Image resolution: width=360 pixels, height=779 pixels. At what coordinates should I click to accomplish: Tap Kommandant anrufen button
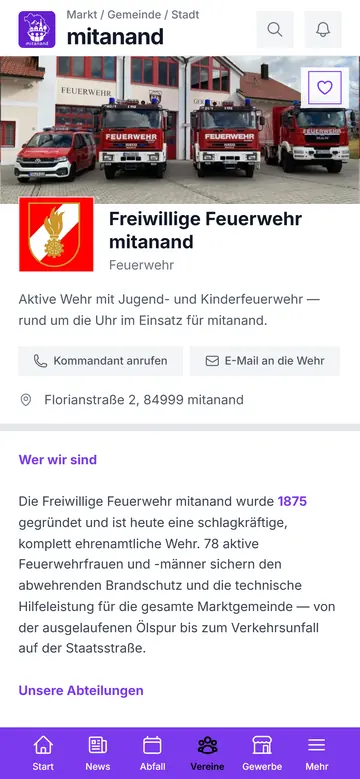click(x=100, y=361)
